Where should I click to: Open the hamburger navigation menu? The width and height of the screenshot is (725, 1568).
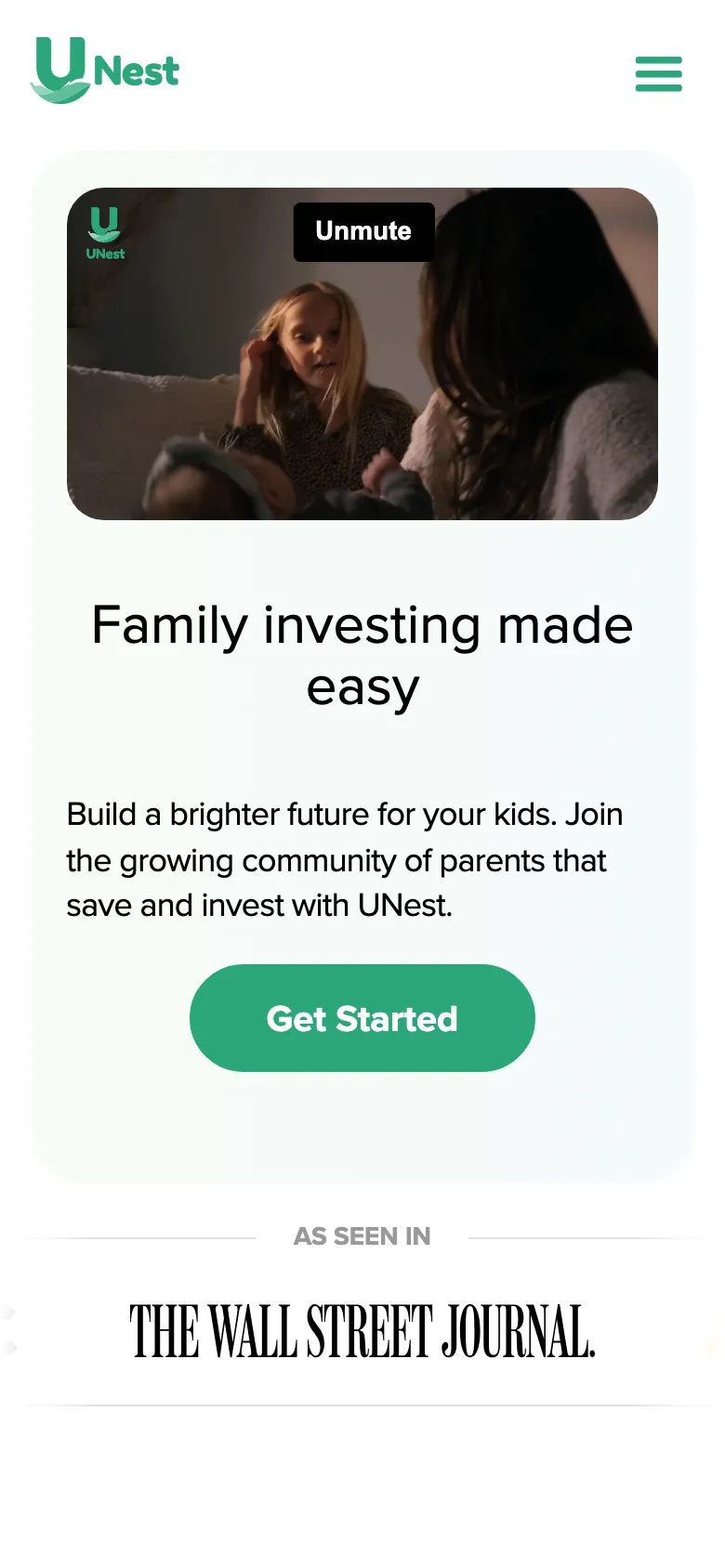pos(658,74)
